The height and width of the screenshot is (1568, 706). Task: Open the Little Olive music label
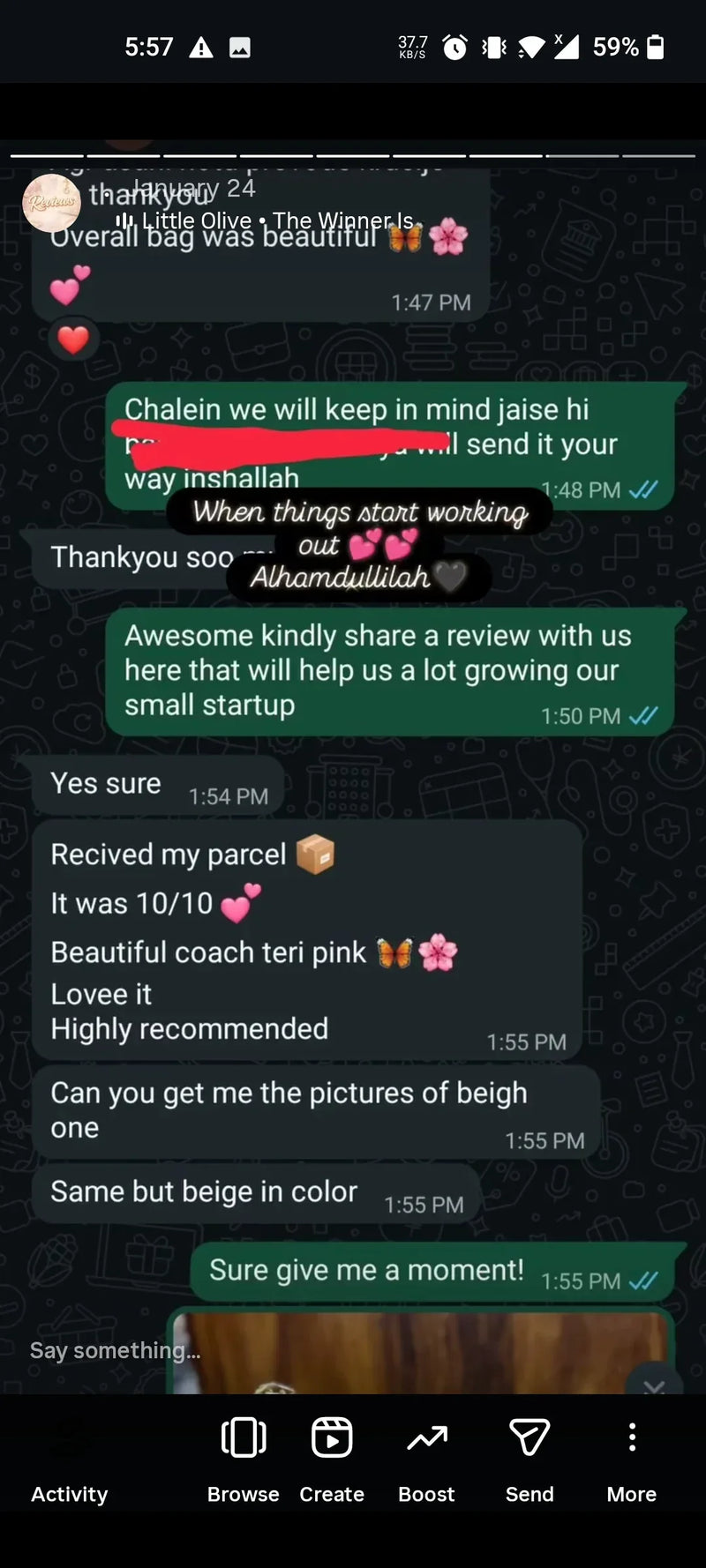click(265, 220)
